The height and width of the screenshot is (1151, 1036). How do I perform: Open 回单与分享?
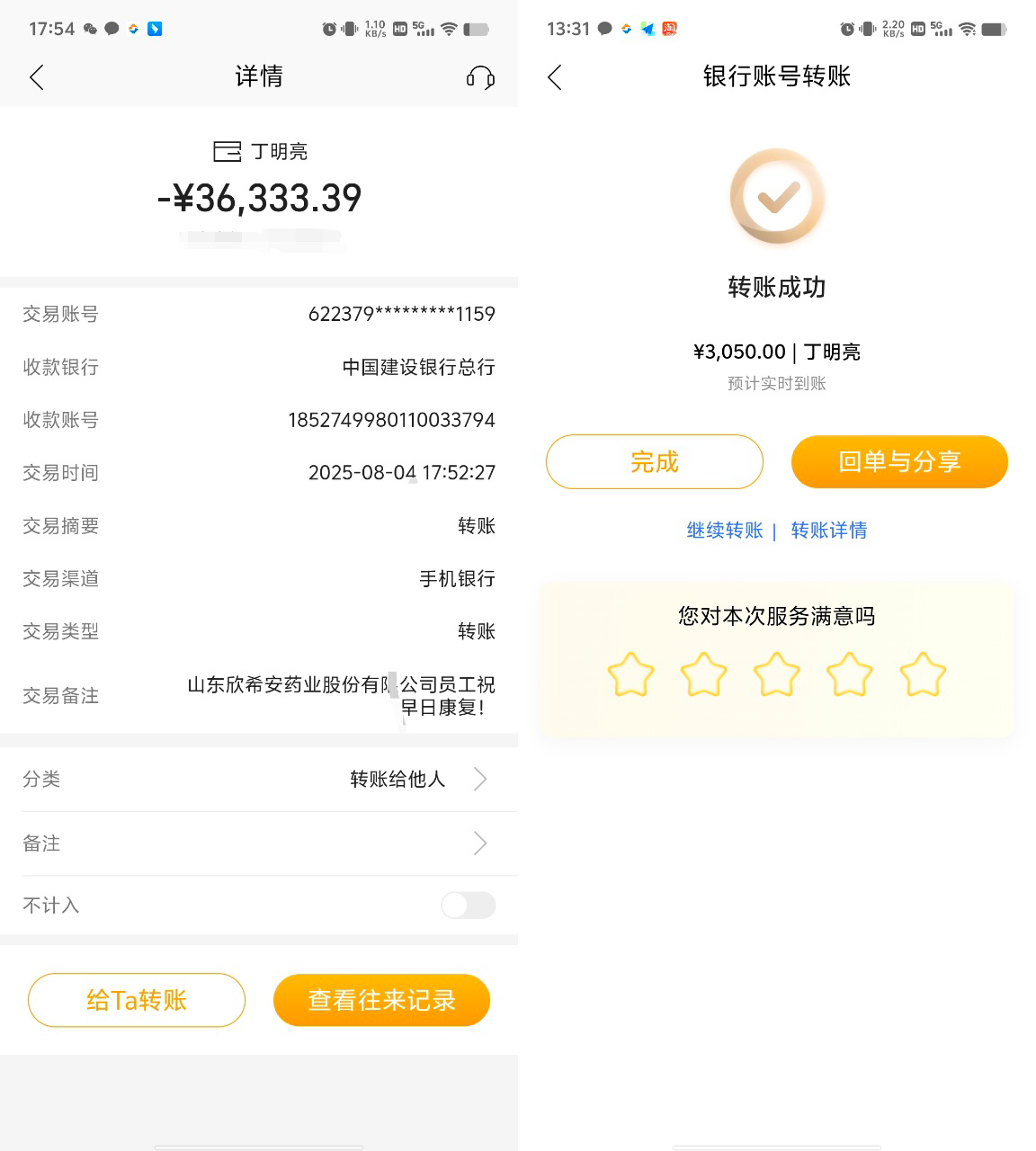(x=899, y=462)
